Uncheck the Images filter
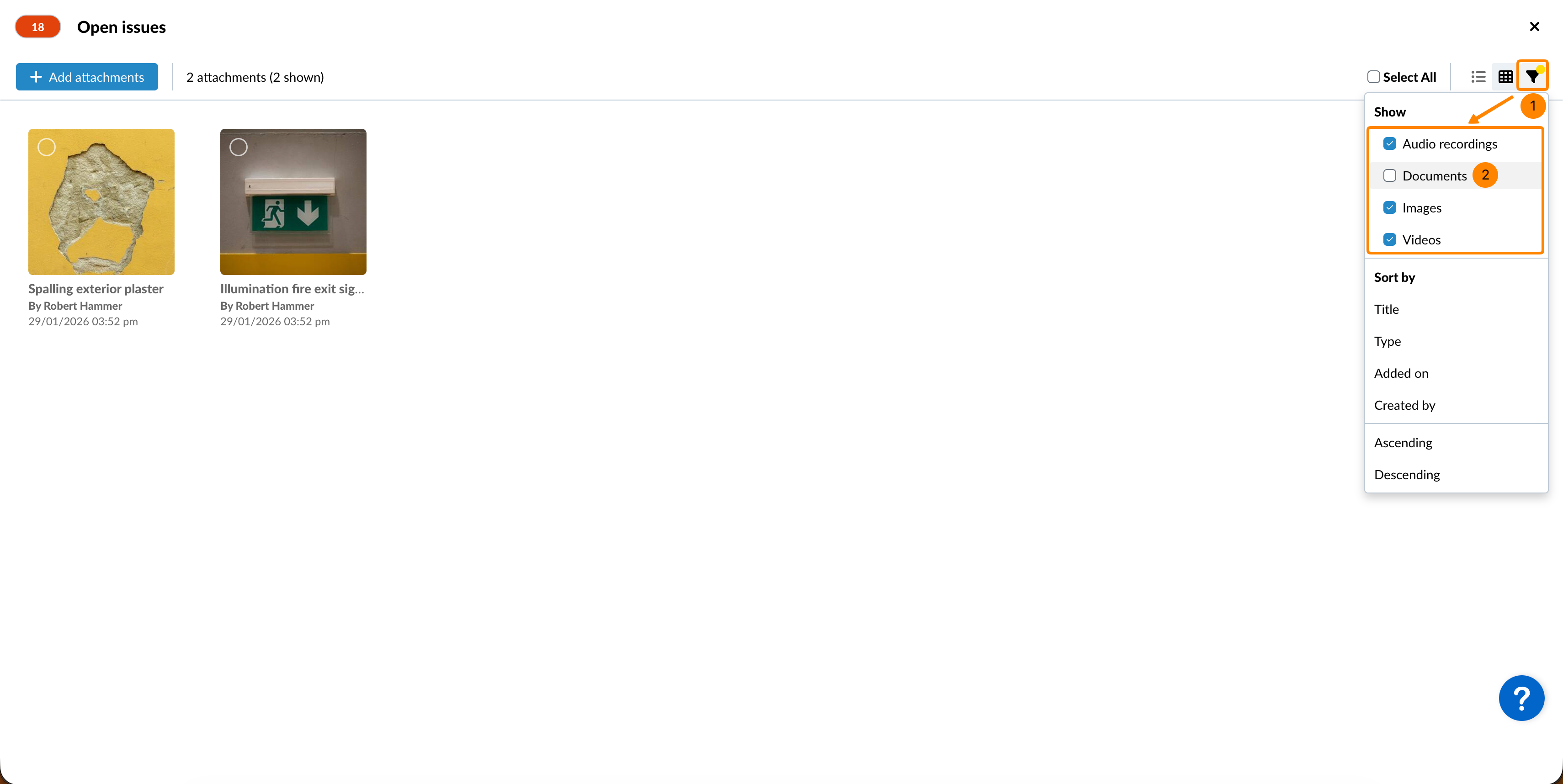 [x=1389, y=208]
